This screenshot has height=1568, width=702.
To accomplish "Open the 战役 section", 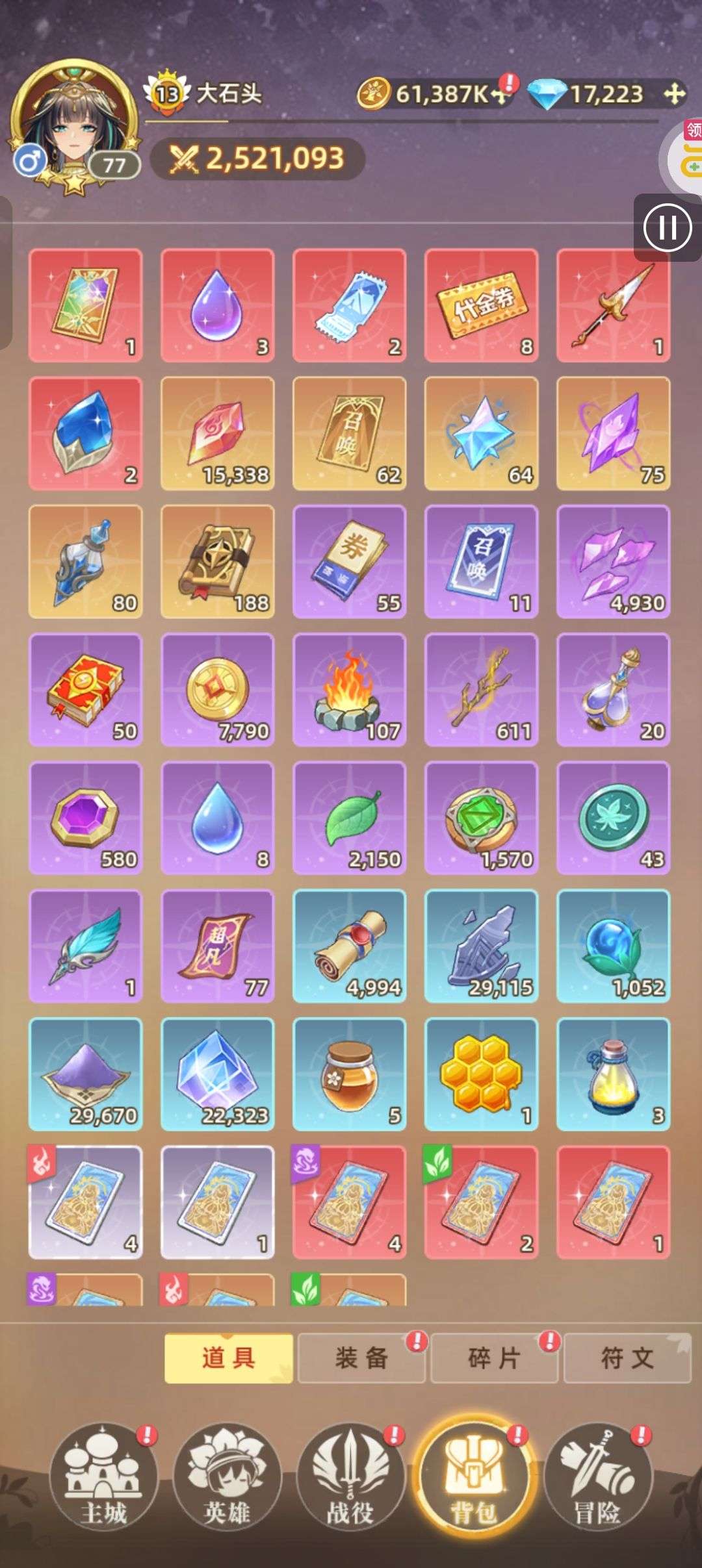I will [351, 1478].
